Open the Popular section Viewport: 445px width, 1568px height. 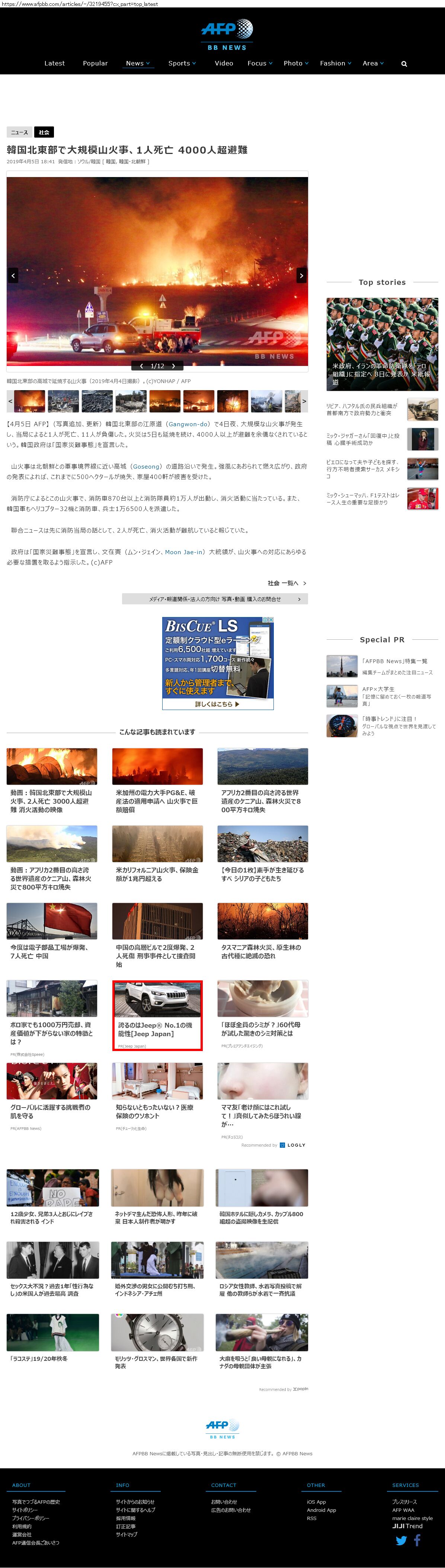tap(95, 63)
